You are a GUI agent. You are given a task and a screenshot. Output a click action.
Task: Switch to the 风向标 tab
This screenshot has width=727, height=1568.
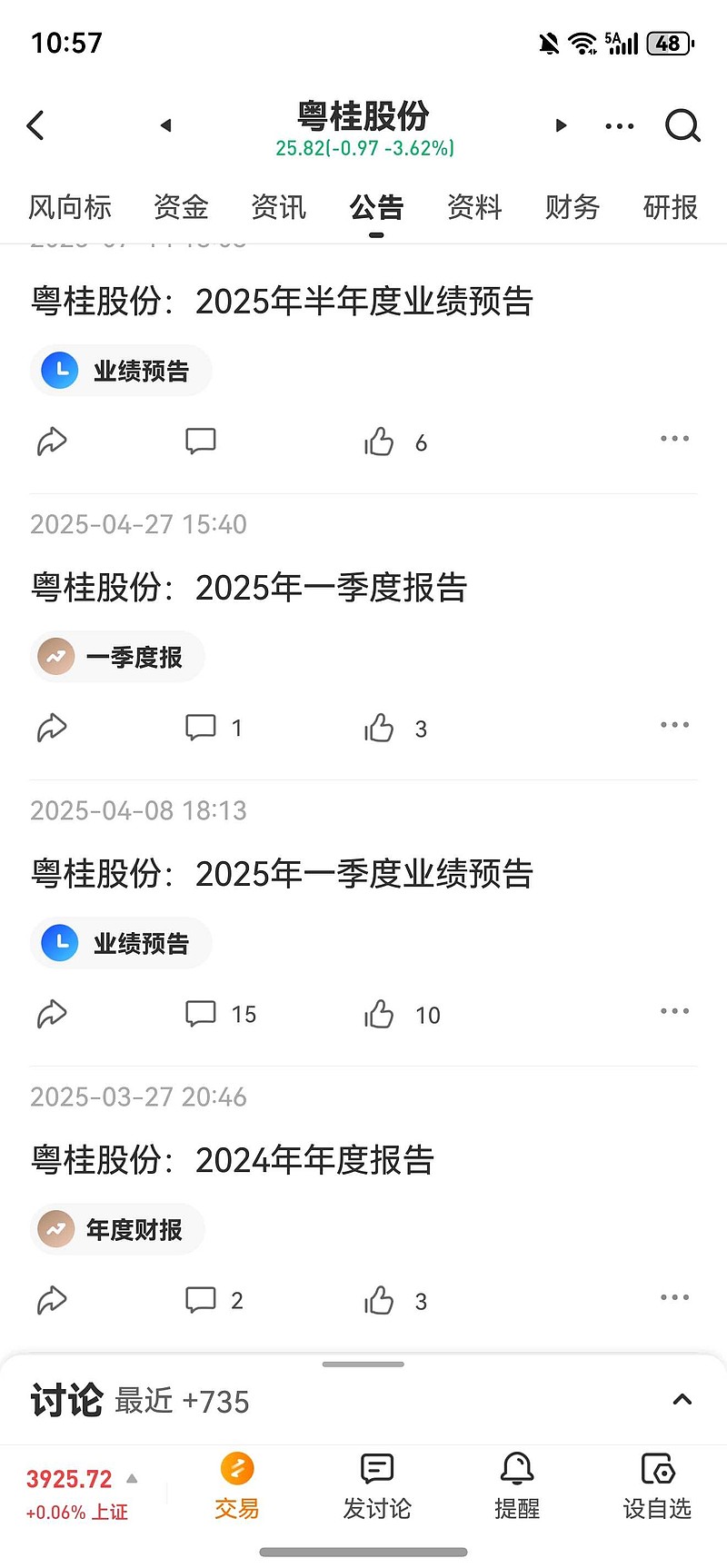point(70,207)
